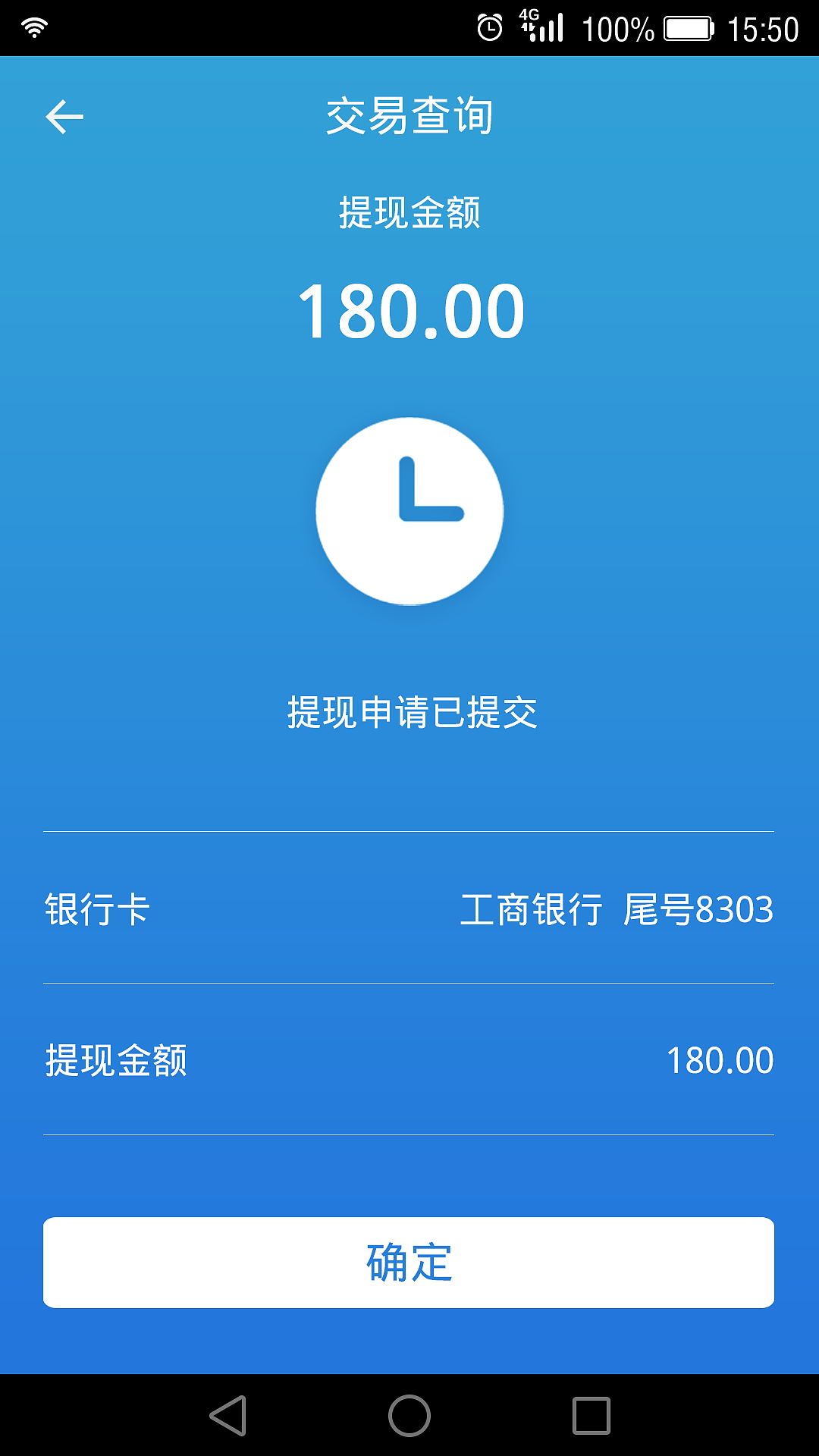Tap the 提现申请已提交 status message
This screenshot has width=819, height=1456.
(x=409, y=711)
